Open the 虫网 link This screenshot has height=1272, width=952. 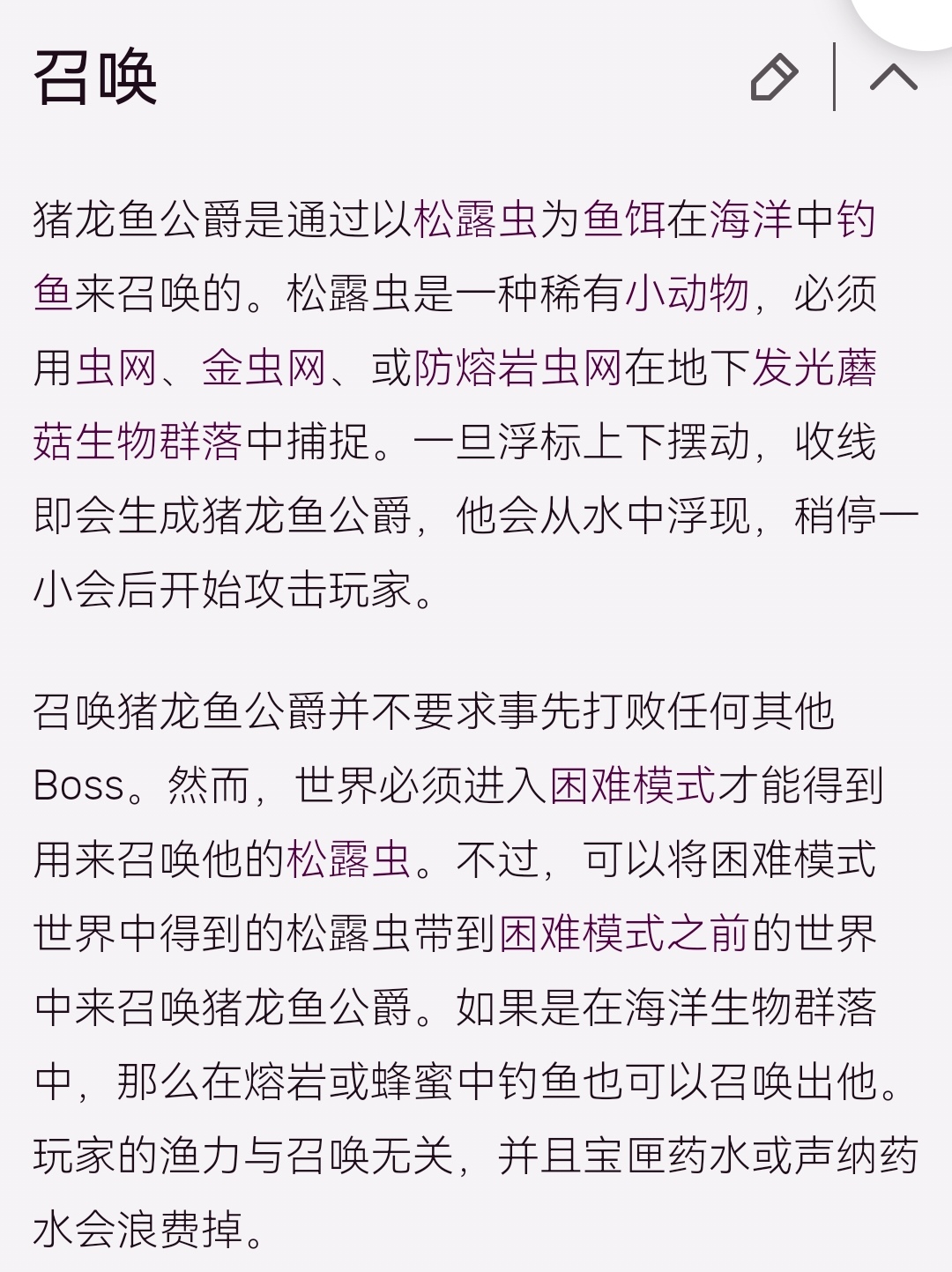[115, 368]
